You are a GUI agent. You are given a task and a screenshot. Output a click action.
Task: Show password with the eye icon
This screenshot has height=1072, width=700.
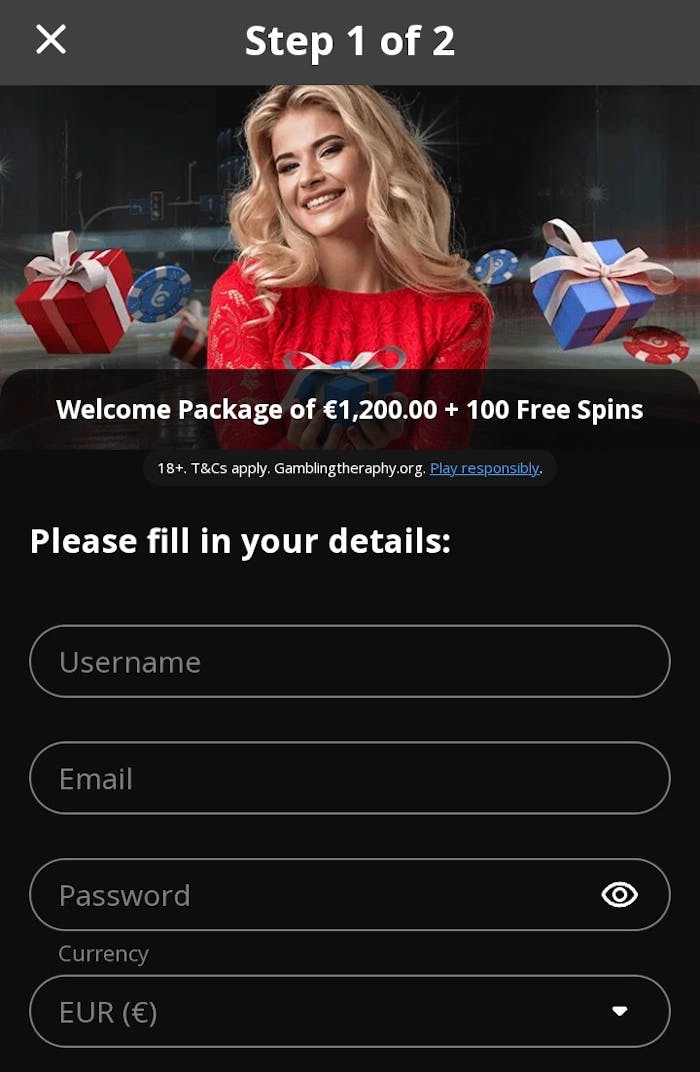click(619, 894)
